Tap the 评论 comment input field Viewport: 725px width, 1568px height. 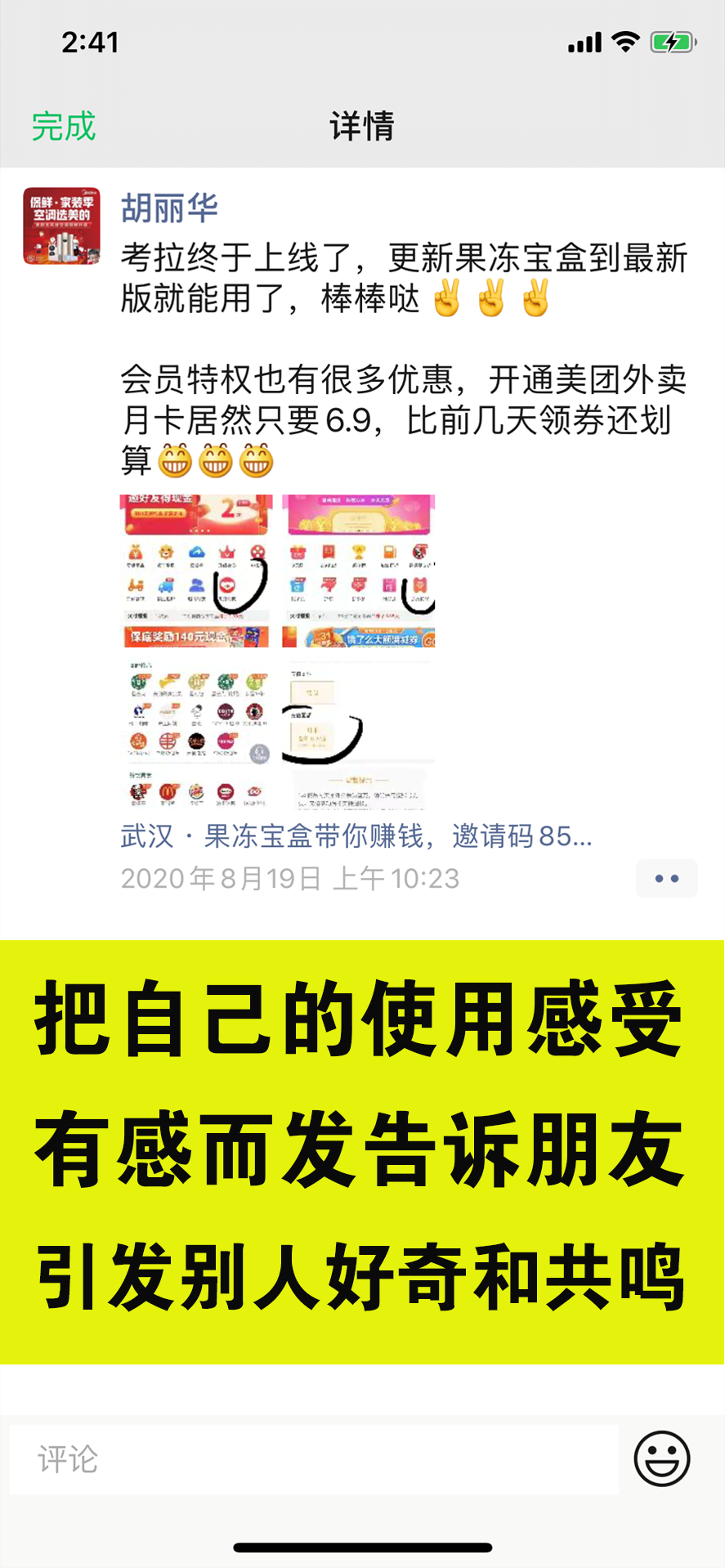(x=314, y=1459)
